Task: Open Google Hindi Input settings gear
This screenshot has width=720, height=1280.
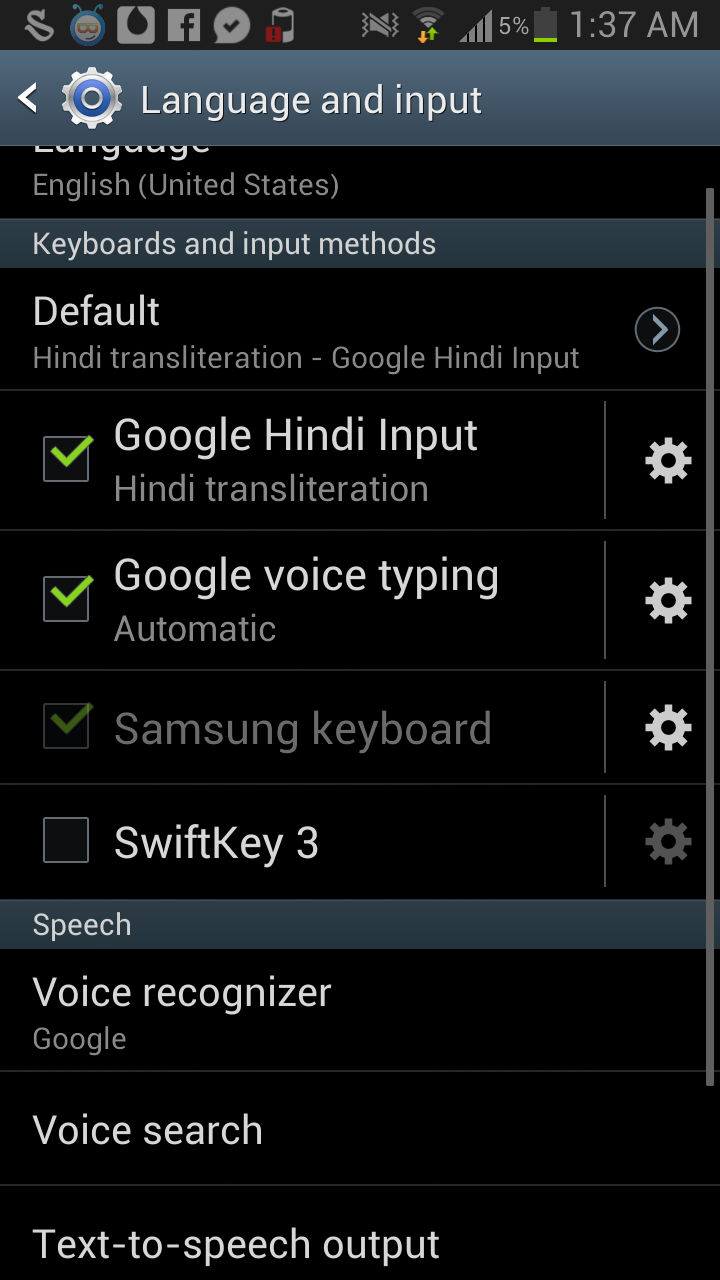Action: [668, 461]
